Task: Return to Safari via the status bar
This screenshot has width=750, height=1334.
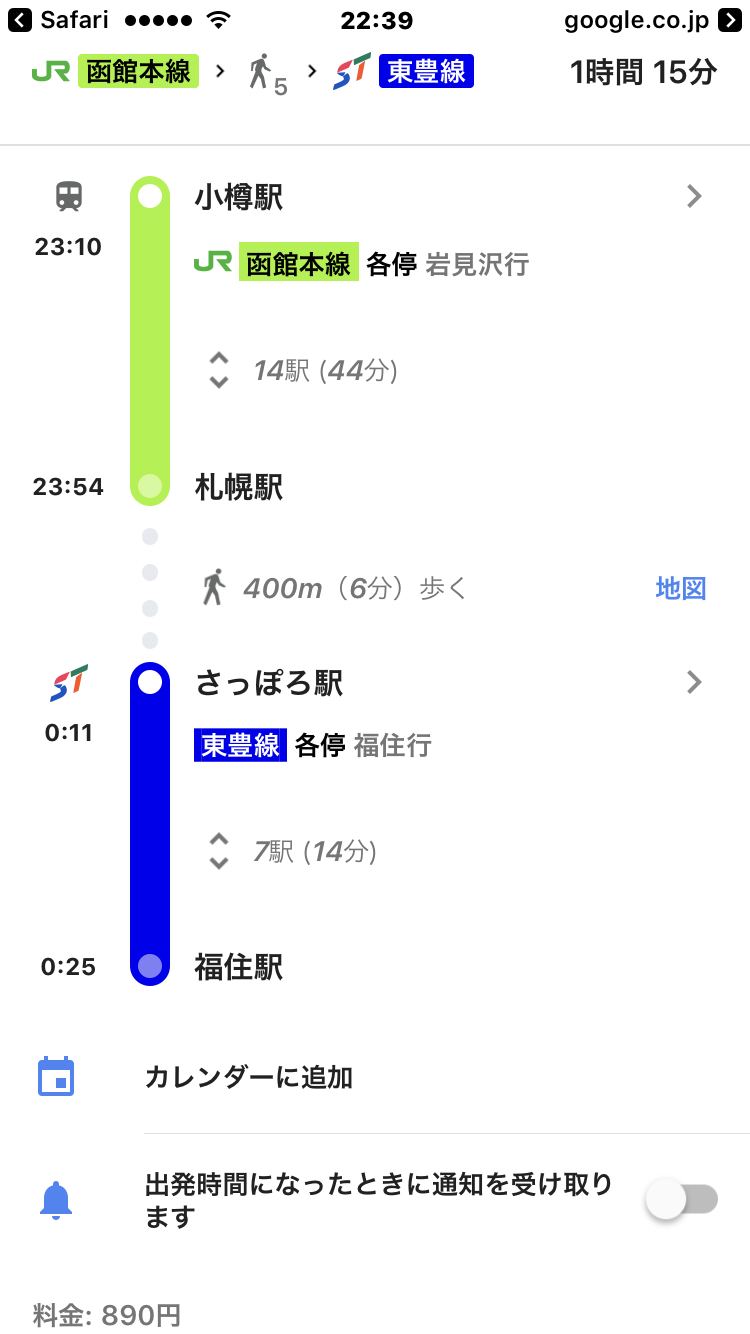Action: (x=60, y=20)
